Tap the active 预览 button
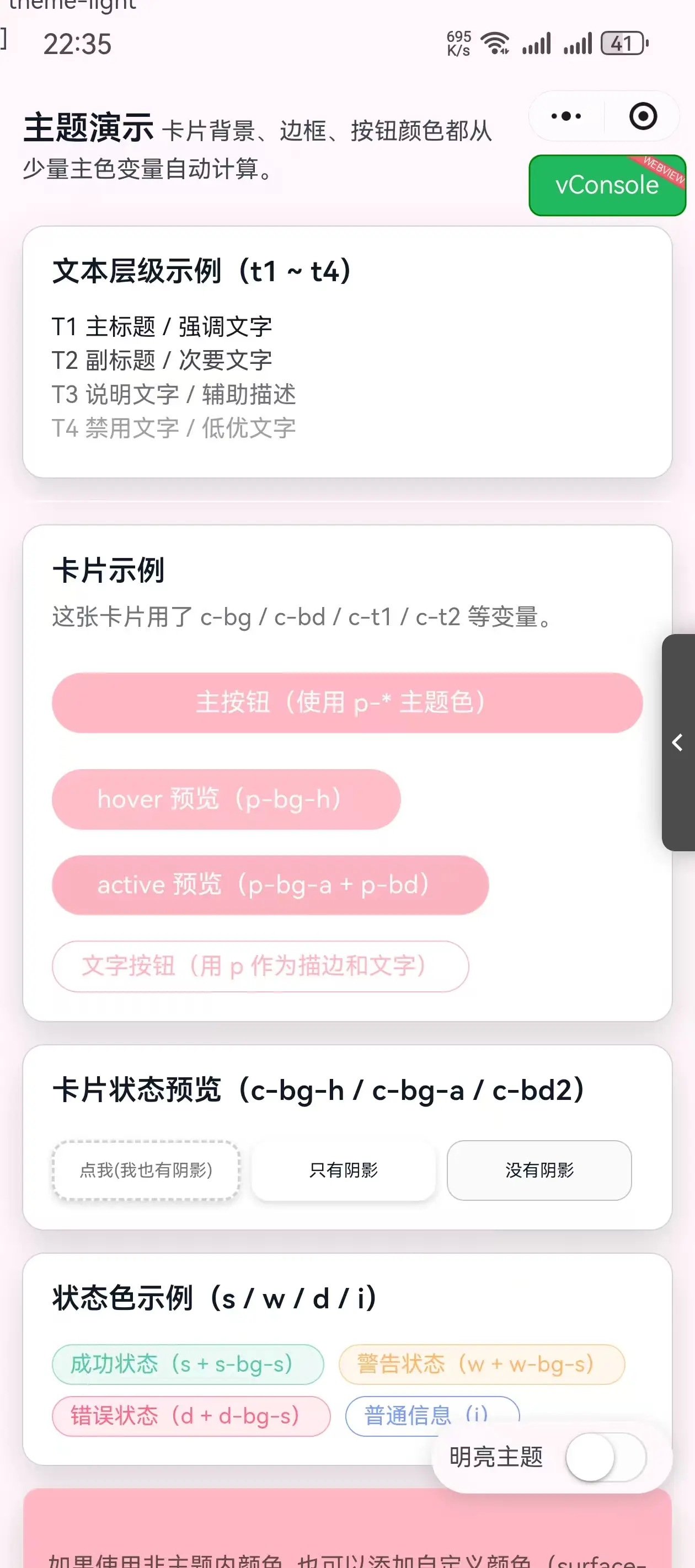The height and width of the screenshot is (1568, 695). pos(270,885)
